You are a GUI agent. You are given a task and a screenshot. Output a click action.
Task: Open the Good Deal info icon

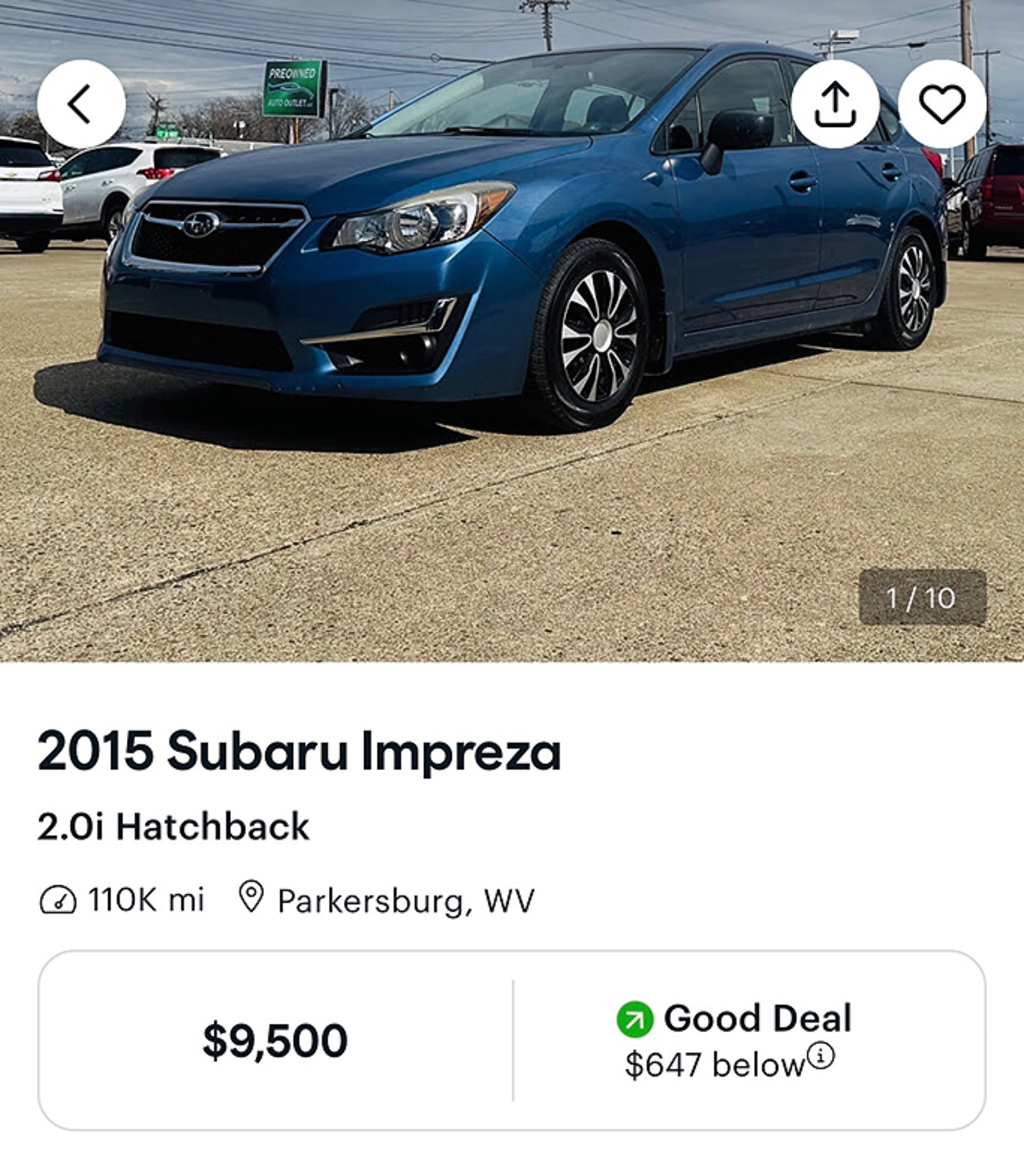(820, 1055)
